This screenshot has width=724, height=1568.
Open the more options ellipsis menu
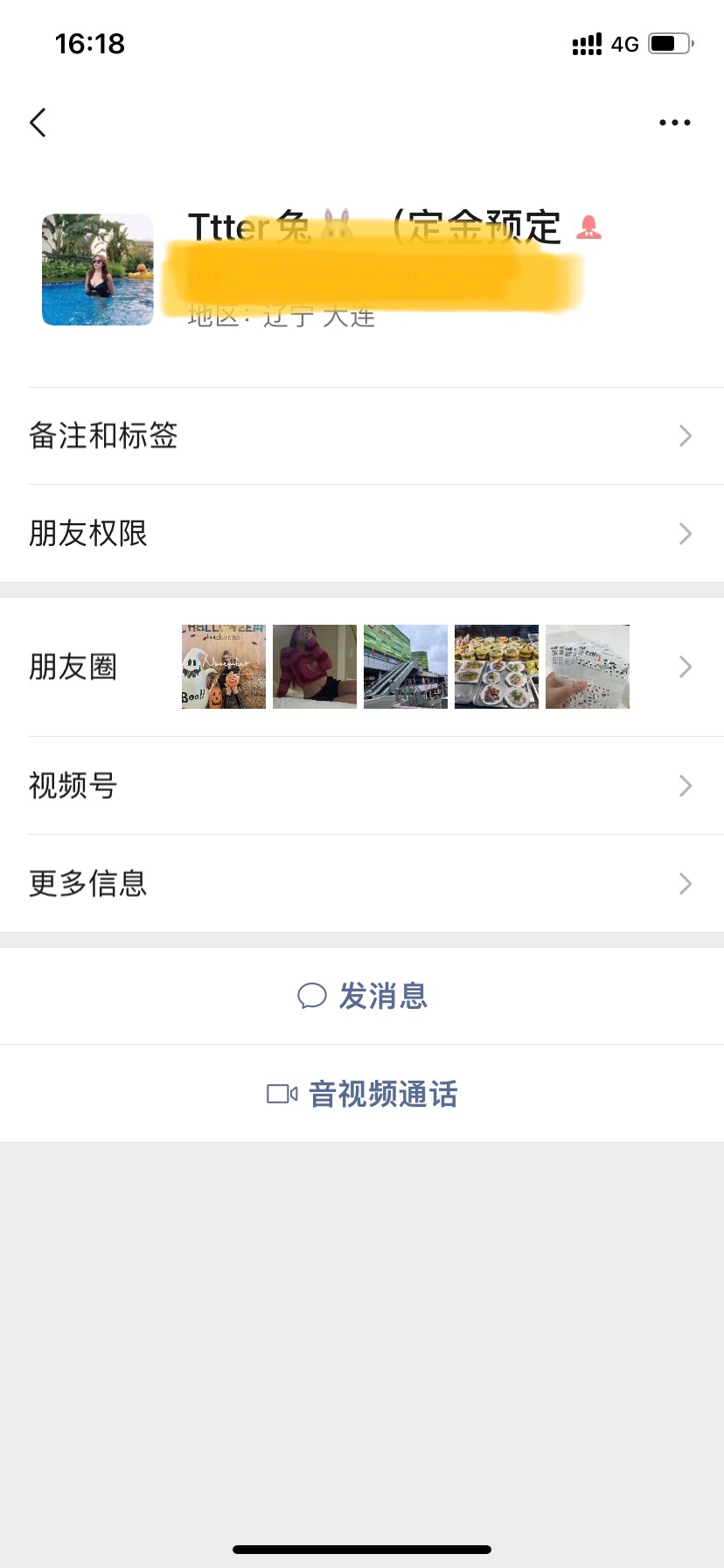tap(674, 122)
